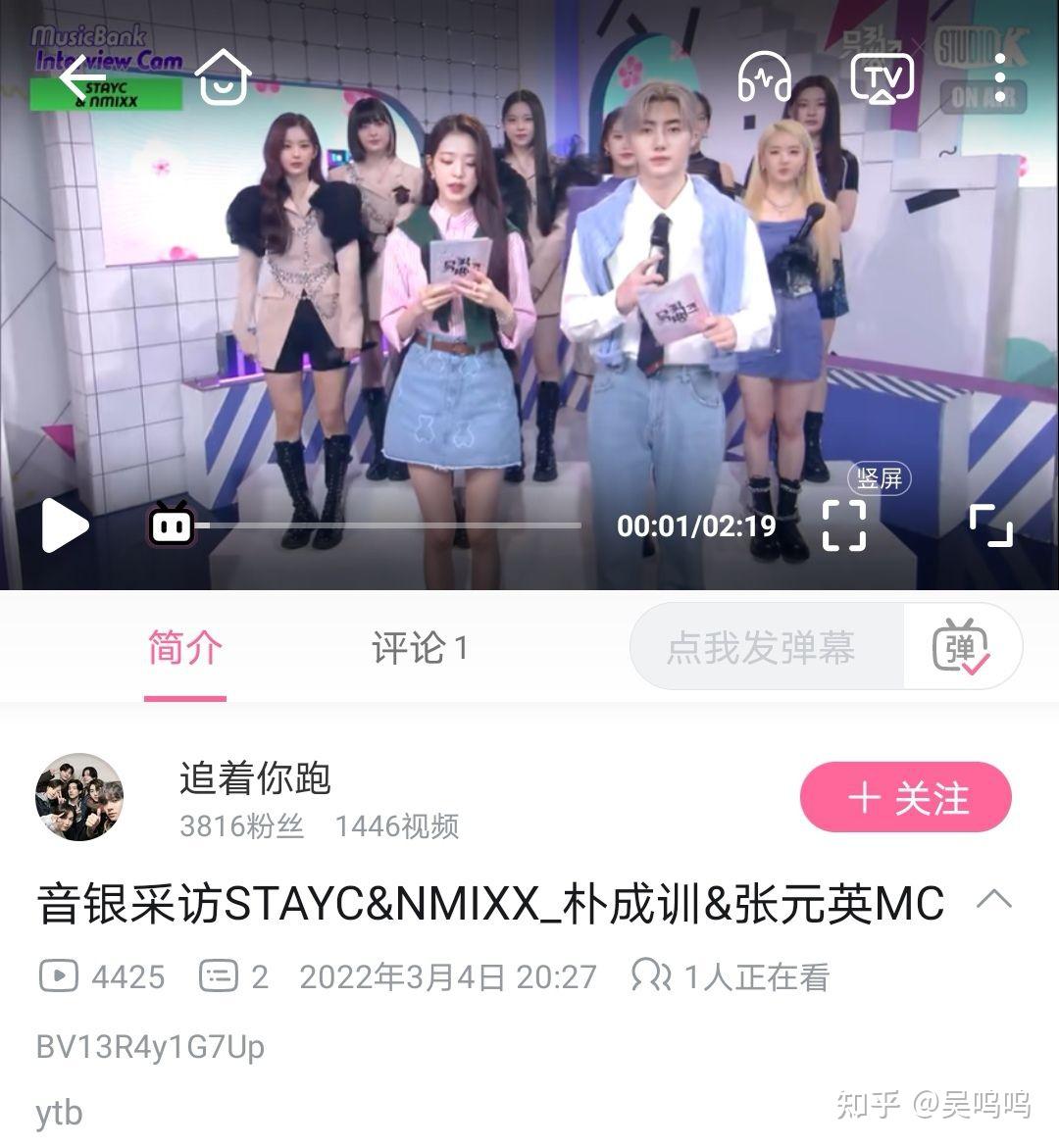Viewport: 1059px width, 1148px height.
Task: Switch to 竖屏 vertical fullscreen
Action: [x=843, y=524]
